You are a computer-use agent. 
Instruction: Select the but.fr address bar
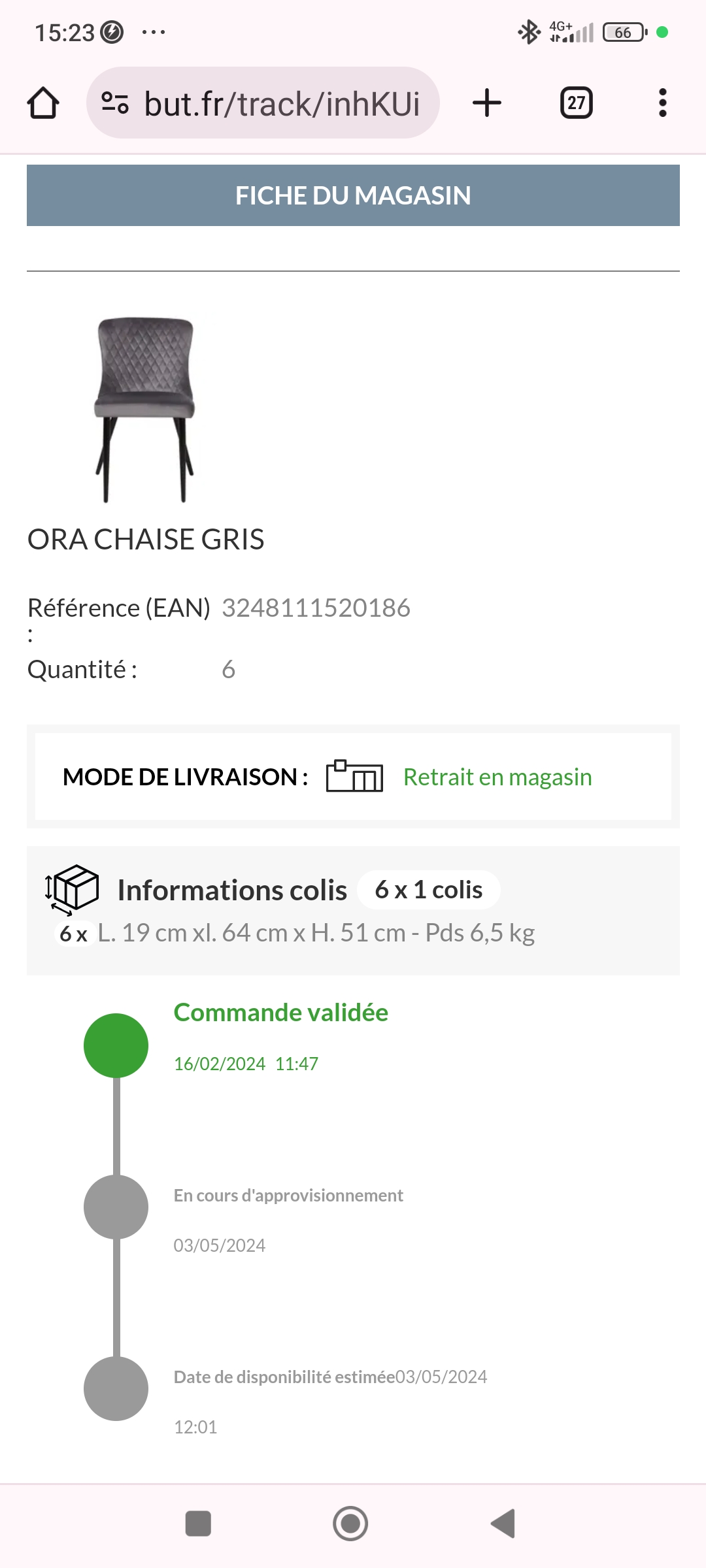tap(281, 103)
